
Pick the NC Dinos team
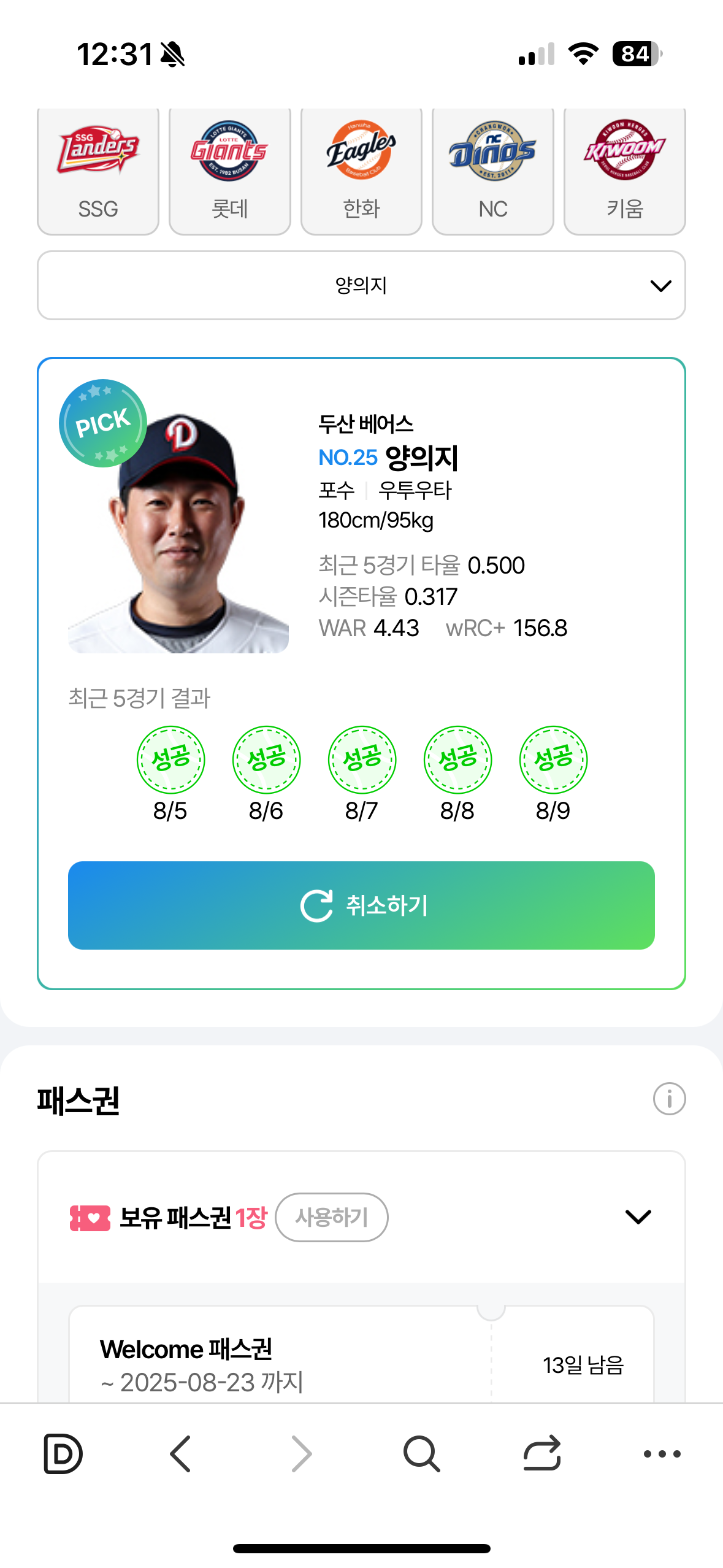click(x=493, y=171)
